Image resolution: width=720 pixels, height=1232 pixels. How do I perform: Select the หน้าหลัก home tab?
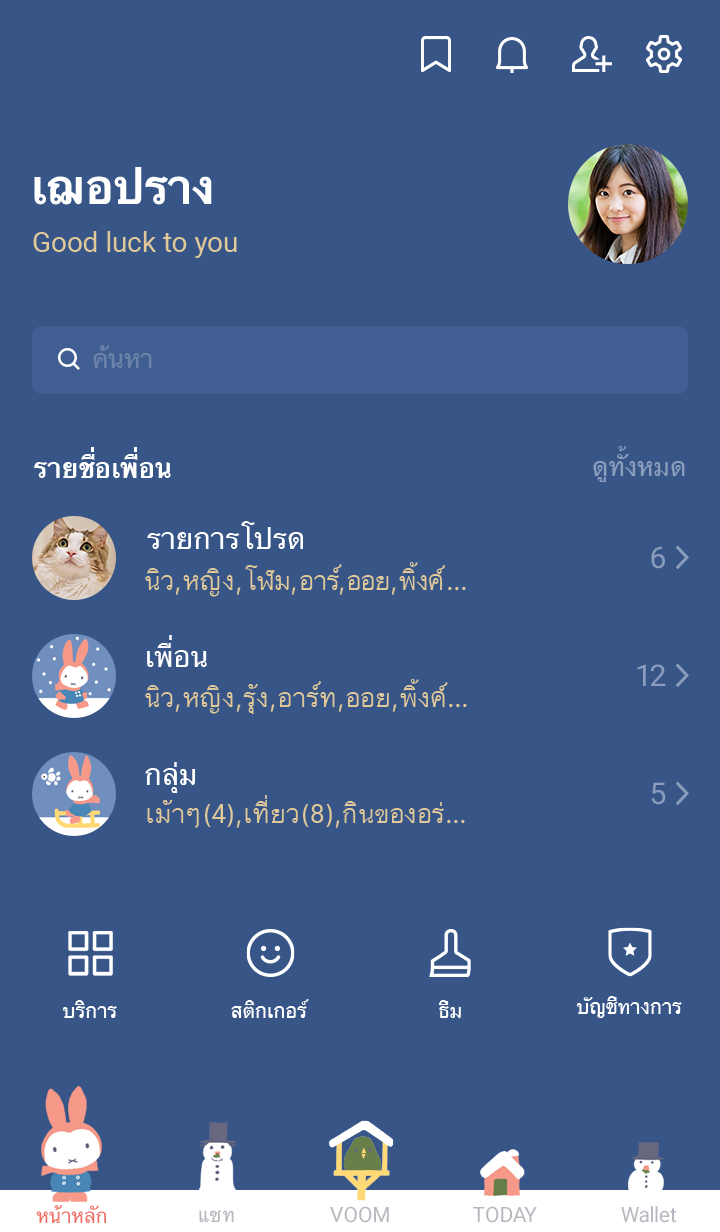point(72,1170)
